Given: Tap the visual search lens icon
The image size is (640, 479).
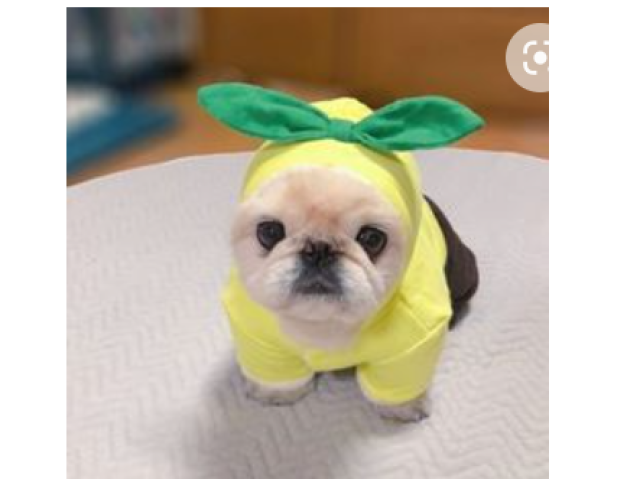Looking at the screenshot, I should pos(534,58).
